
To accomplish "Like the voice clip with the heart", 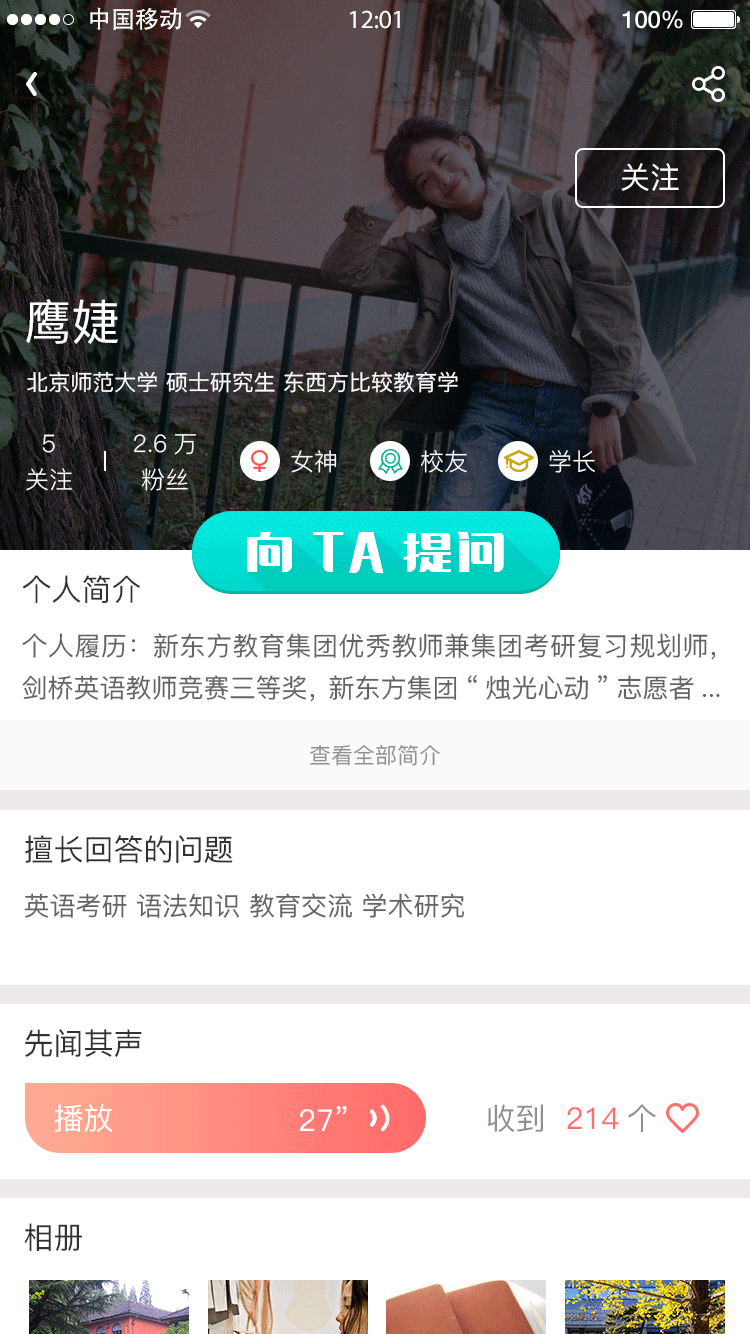I will tap(682, 1118).
